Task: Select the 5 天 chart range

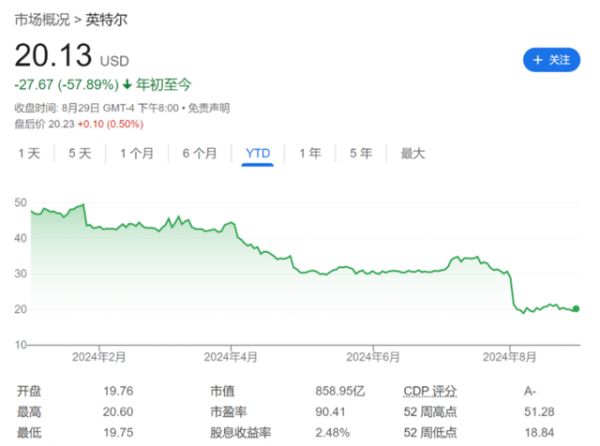Action: click(x=80, y=153)
